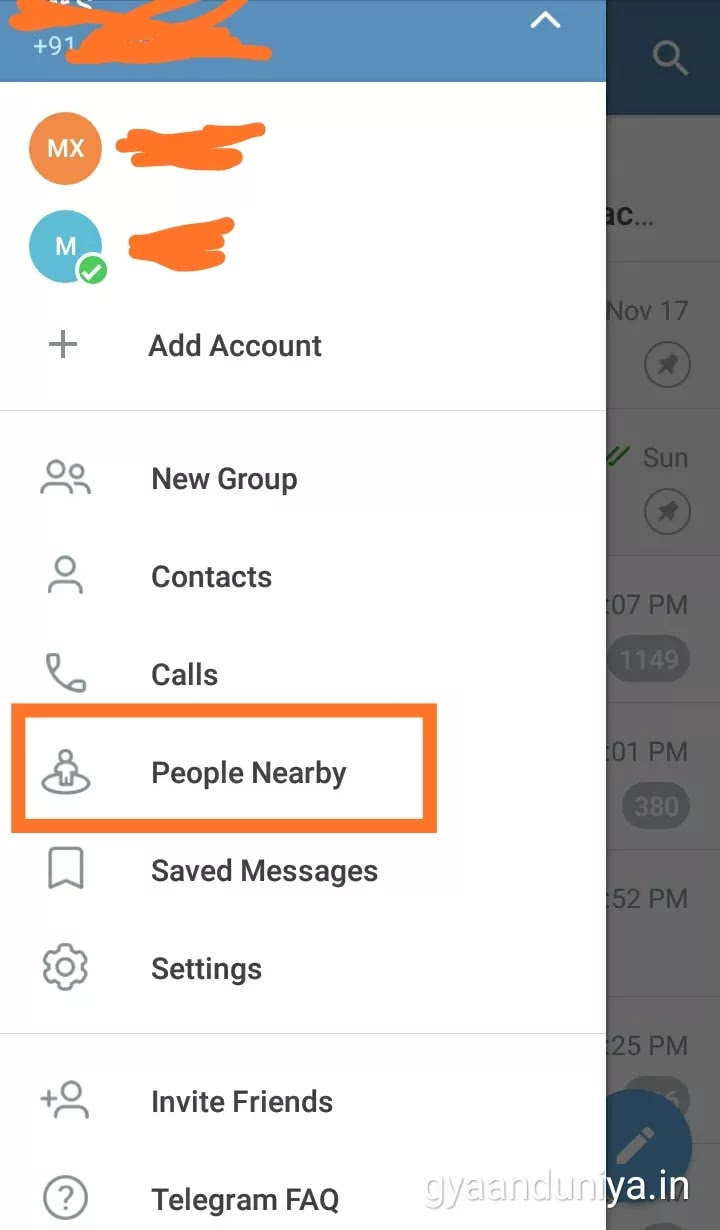Viewport: 720px width, 1230px height.
Task: Collapse the accounts list with the up chevron
Action: 545,20
